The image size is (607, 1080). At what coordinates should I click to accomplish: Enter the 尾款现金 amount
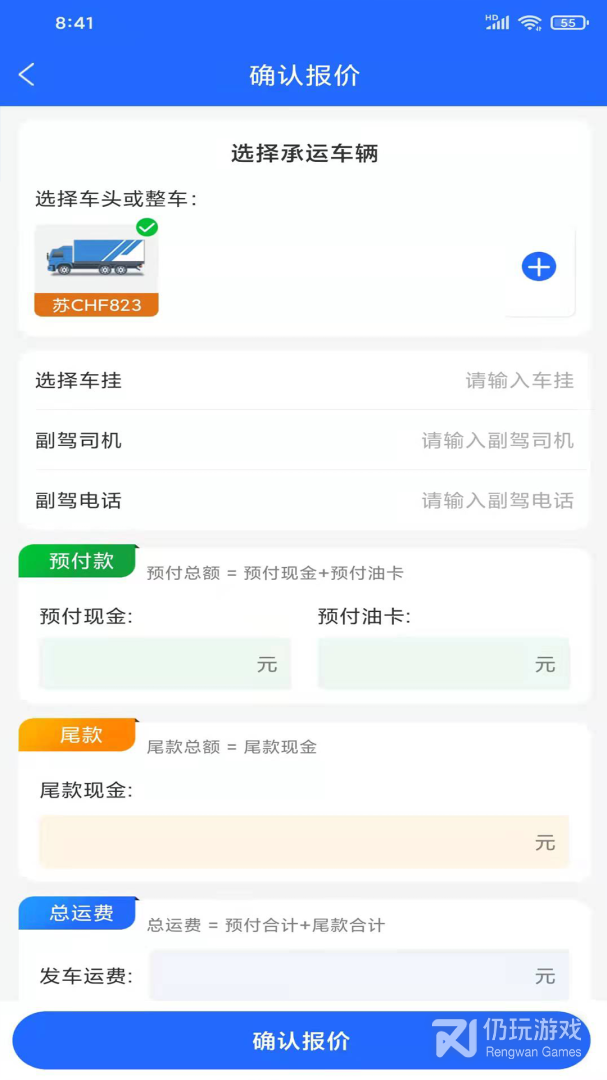[303, 842]
